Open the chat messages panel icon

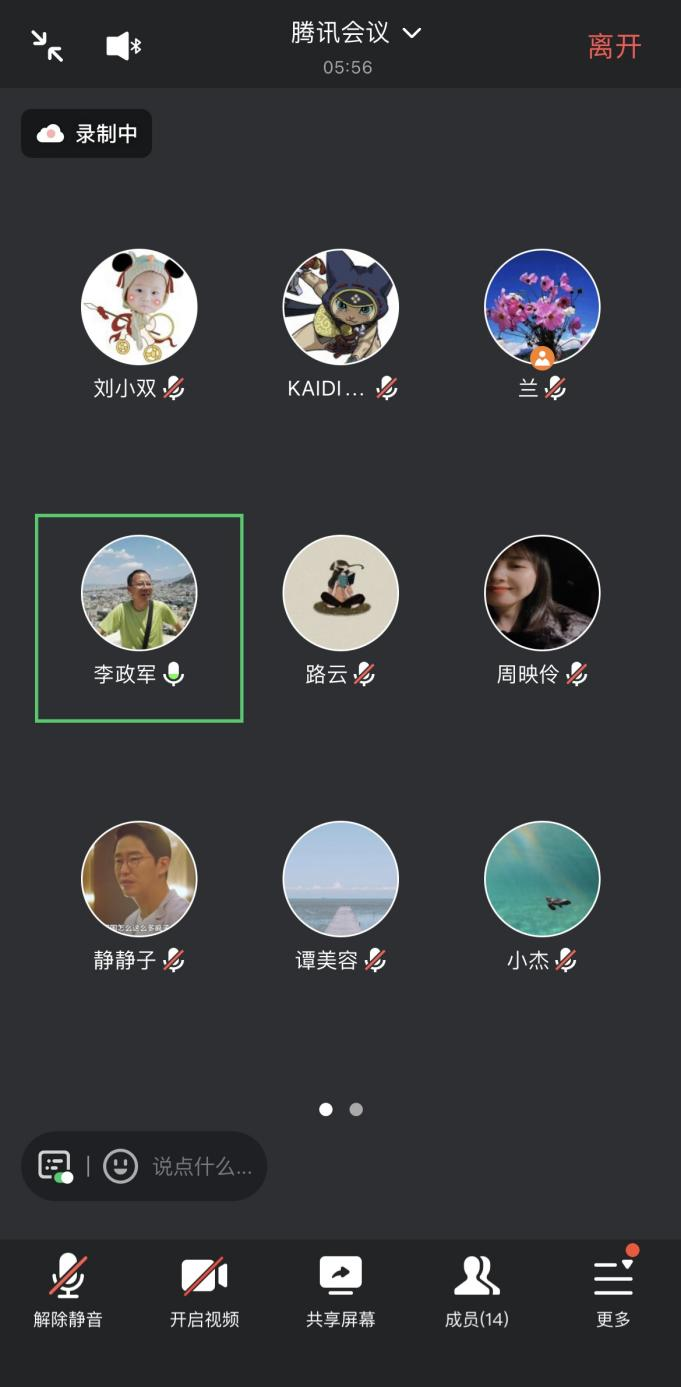[x=55, y=1166]
